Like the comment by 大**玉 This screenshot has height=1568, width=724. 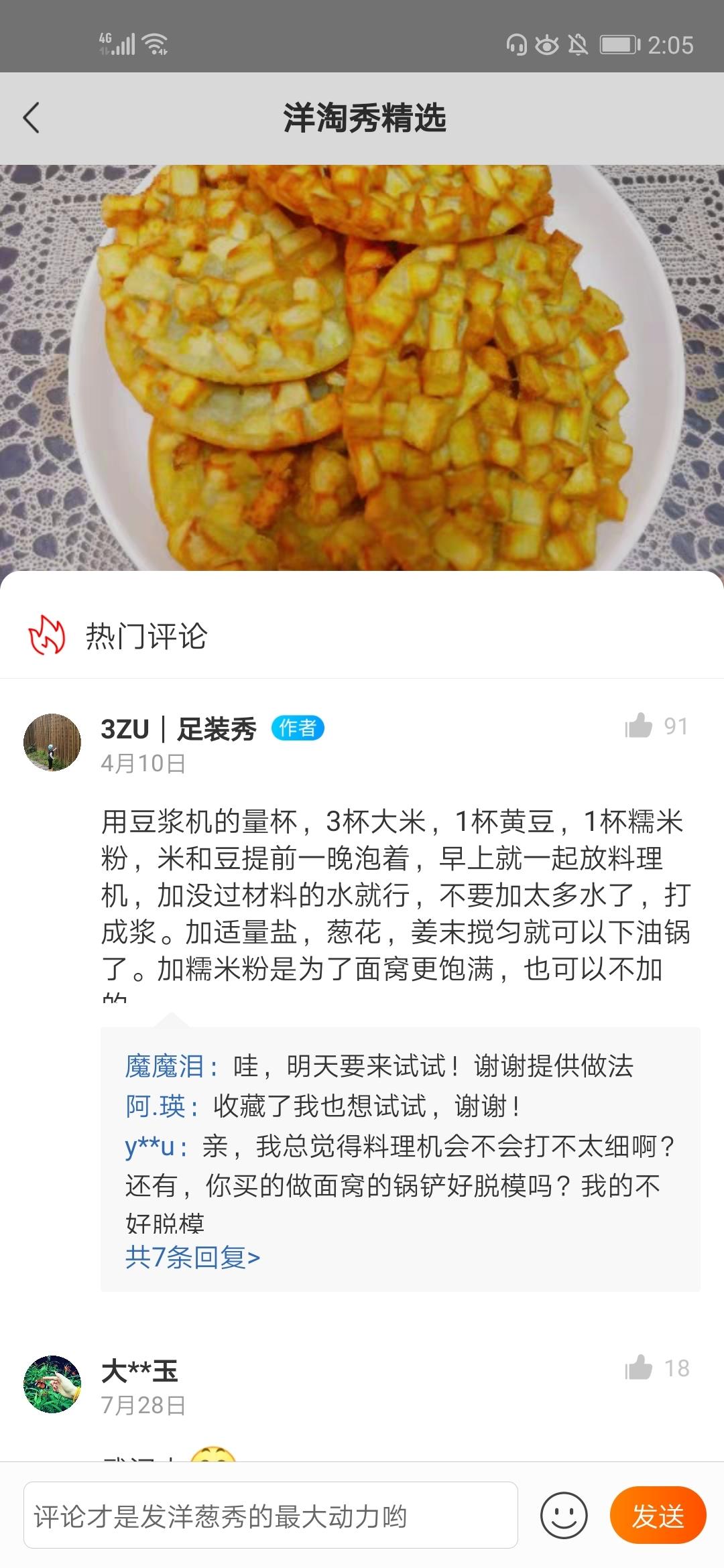click(639, 1368)
